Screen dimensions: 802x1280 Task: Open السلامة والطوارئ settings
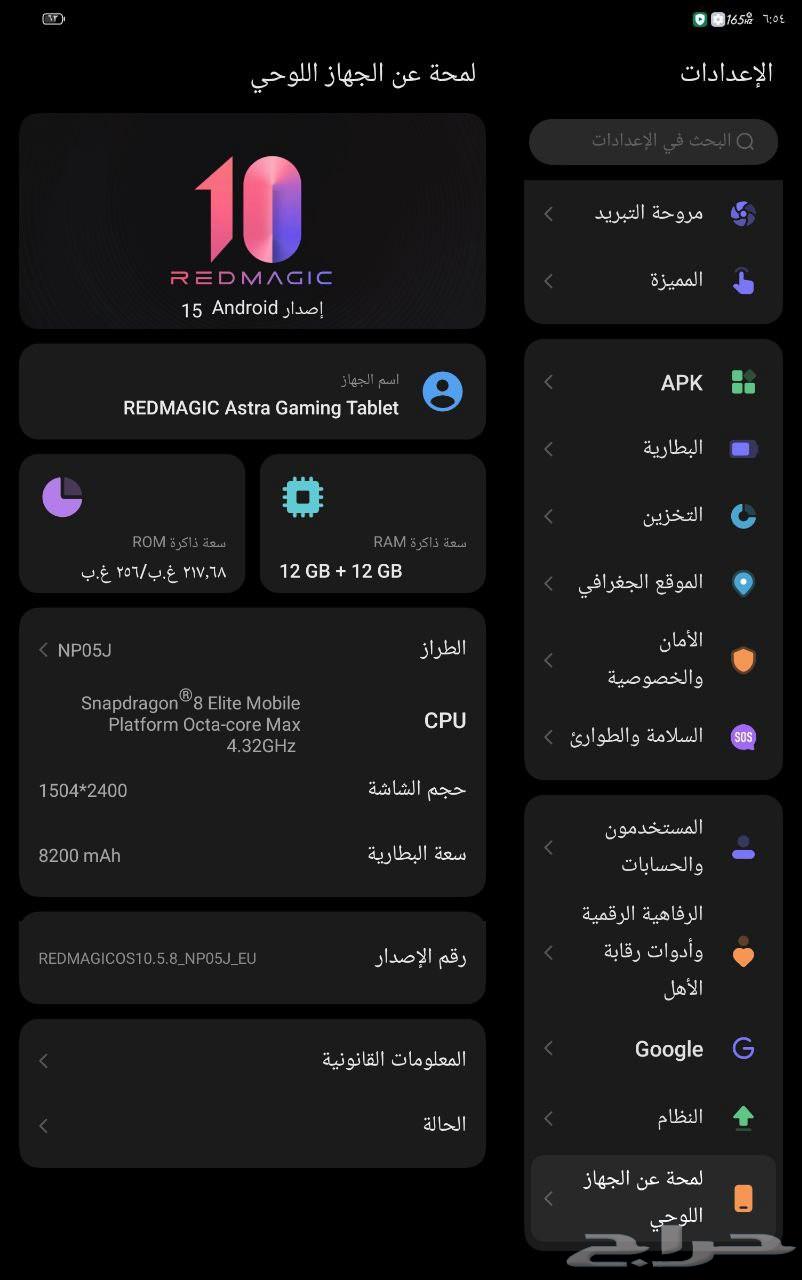[652, 737]
